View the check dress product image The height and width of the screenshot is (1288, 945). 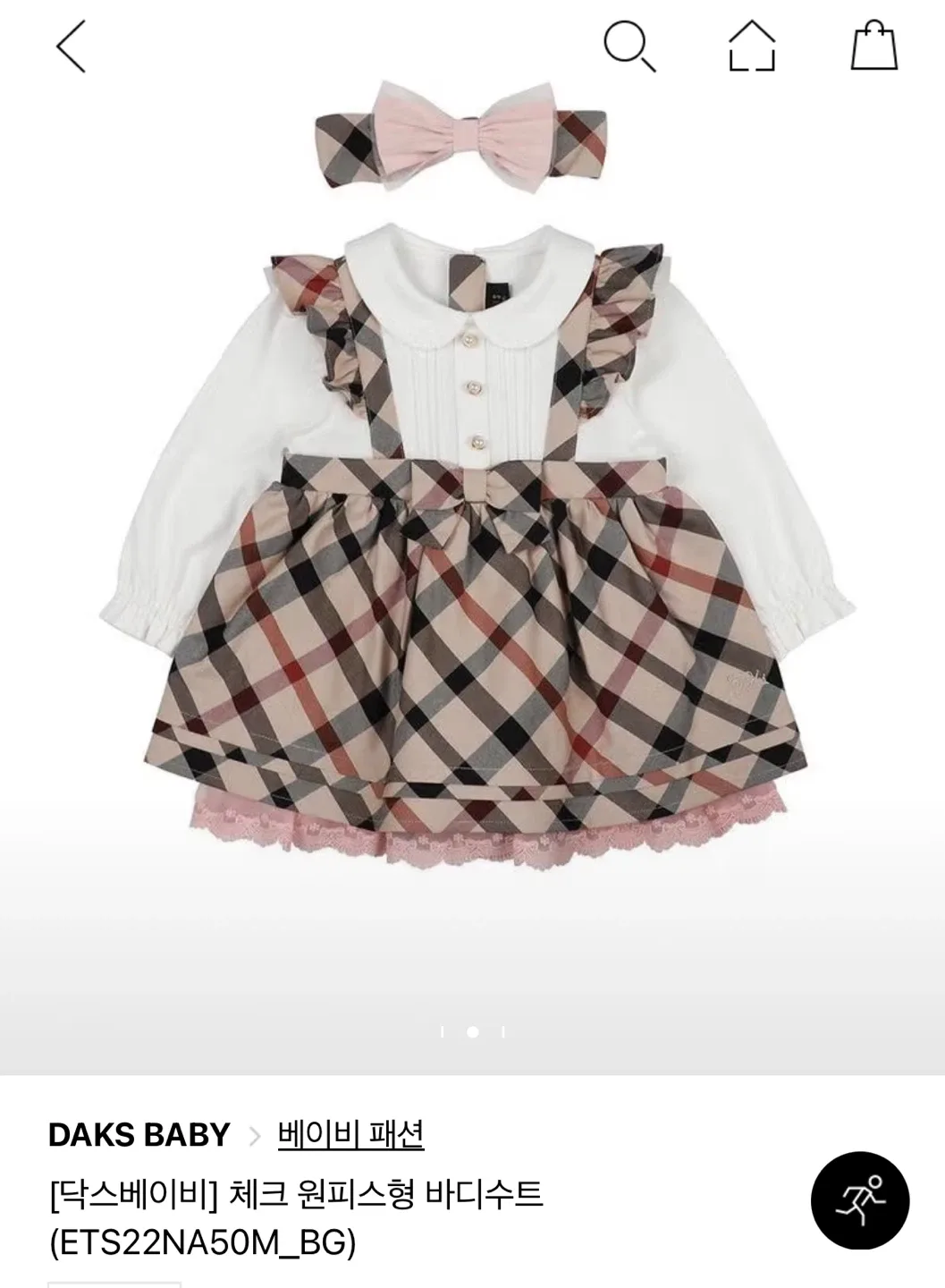(x=472, y=537)
